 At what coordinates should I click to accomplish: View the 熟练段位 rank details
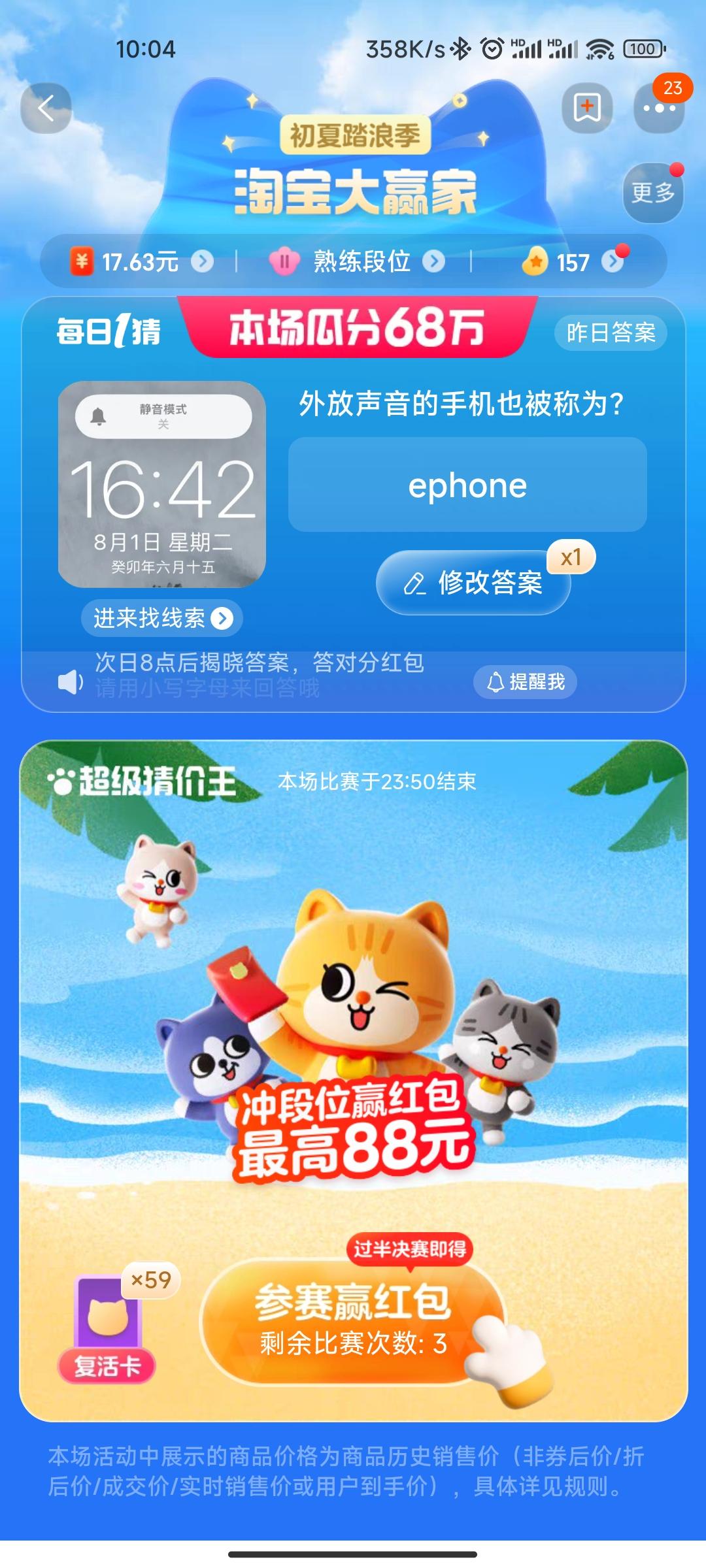point(357,262)
